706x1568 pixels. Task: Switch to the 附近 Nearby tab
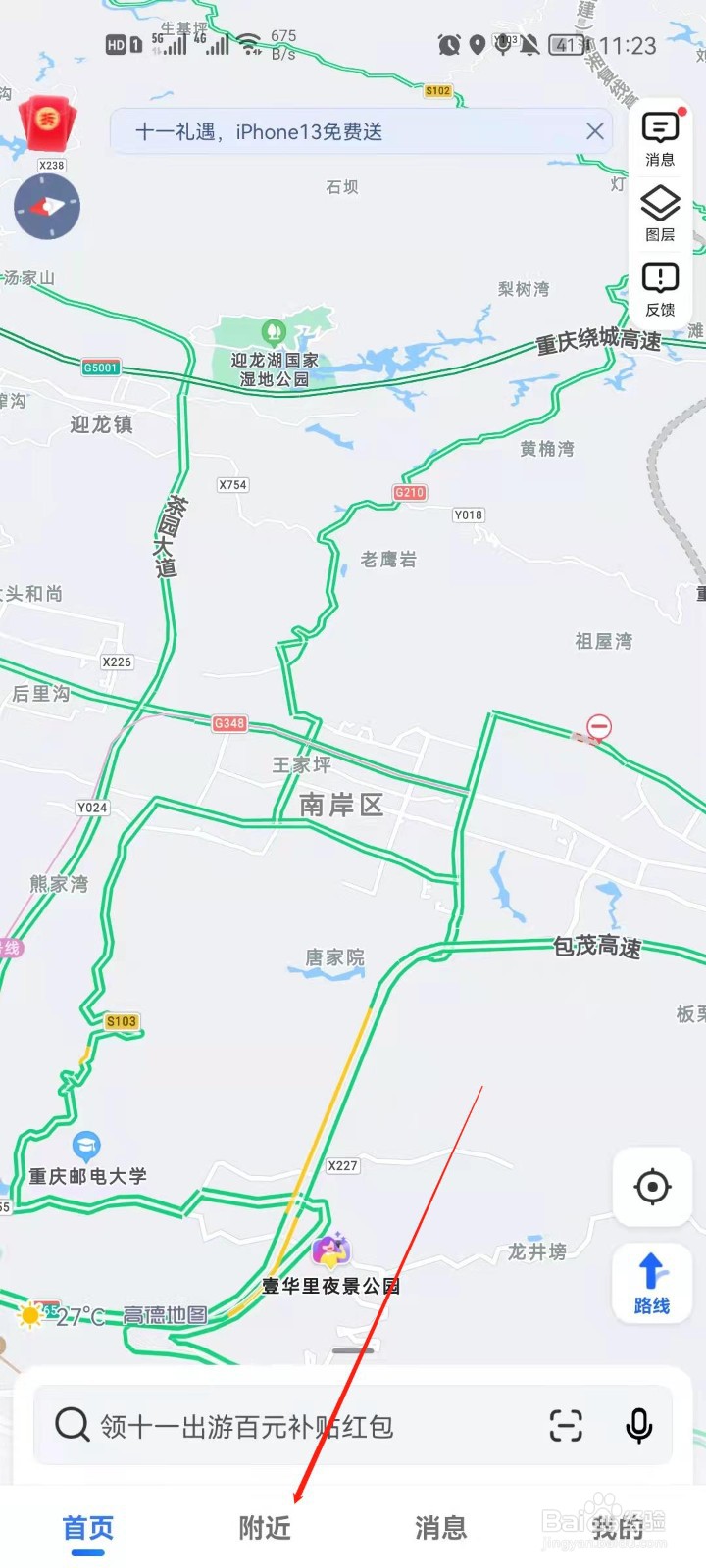[x=264, y=1527]
